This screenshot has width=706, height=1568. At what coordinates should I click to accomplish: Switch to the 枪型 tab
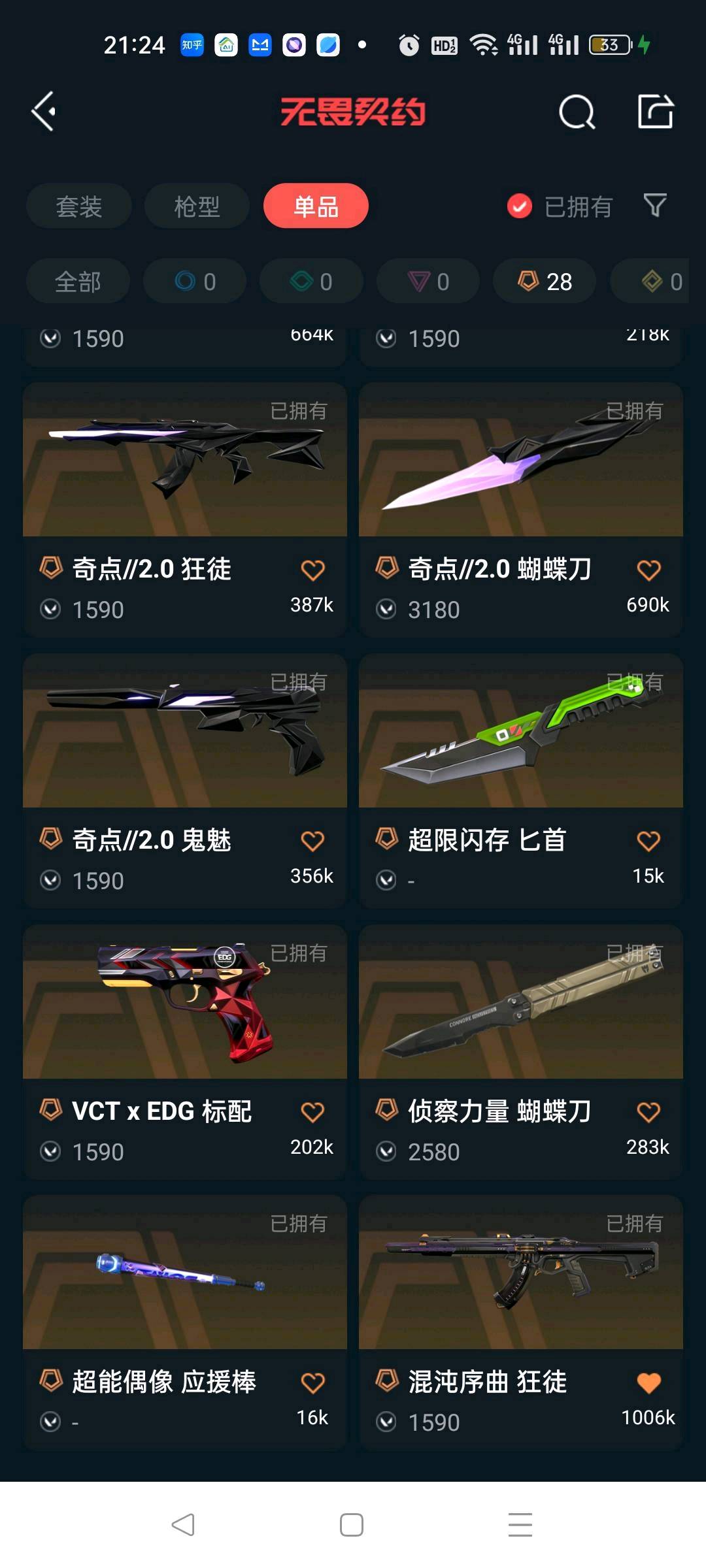point(197,206)
